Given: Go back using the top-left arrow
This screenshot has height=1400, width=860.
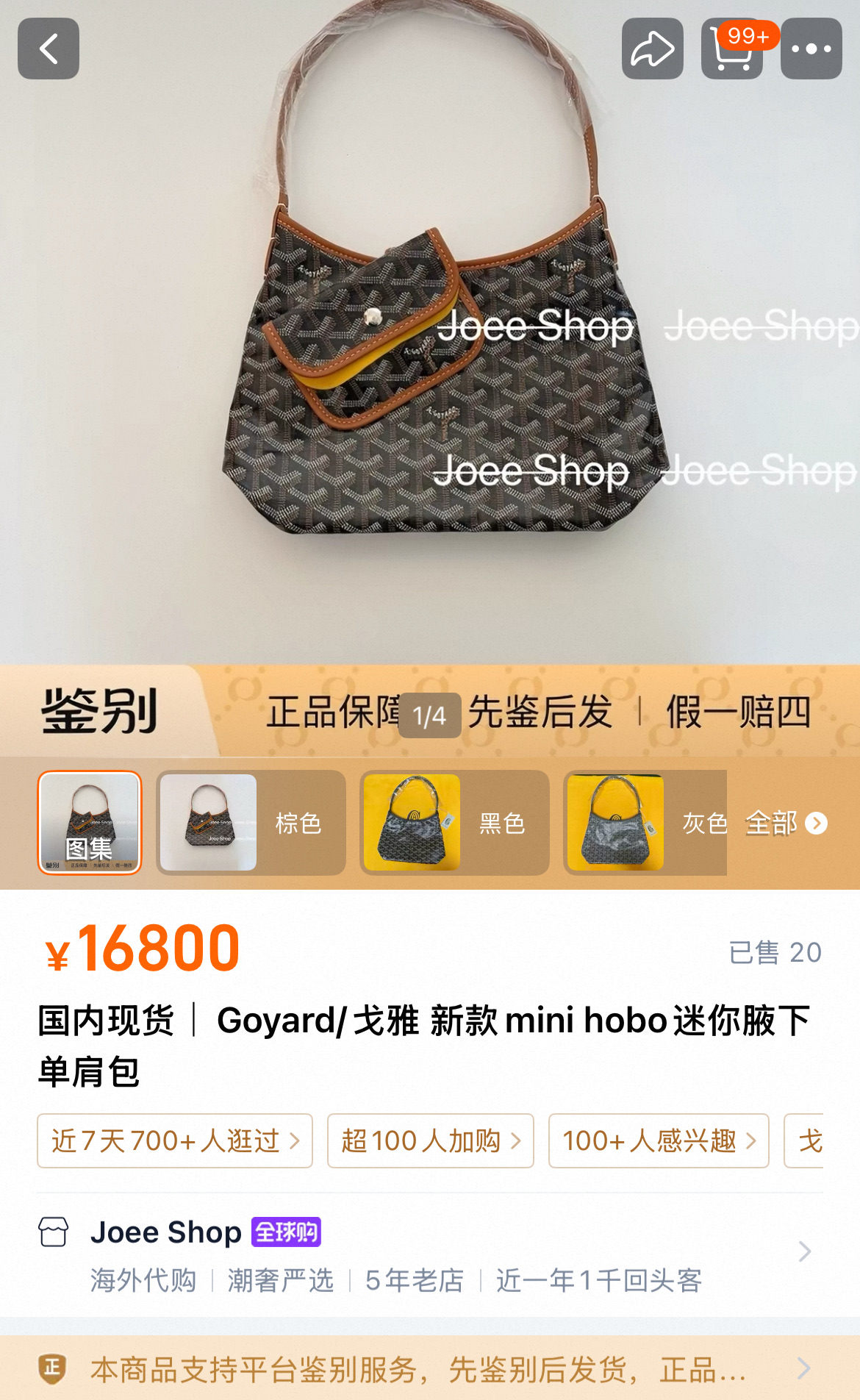Looking at the screenshot, I should pos(49,49).
